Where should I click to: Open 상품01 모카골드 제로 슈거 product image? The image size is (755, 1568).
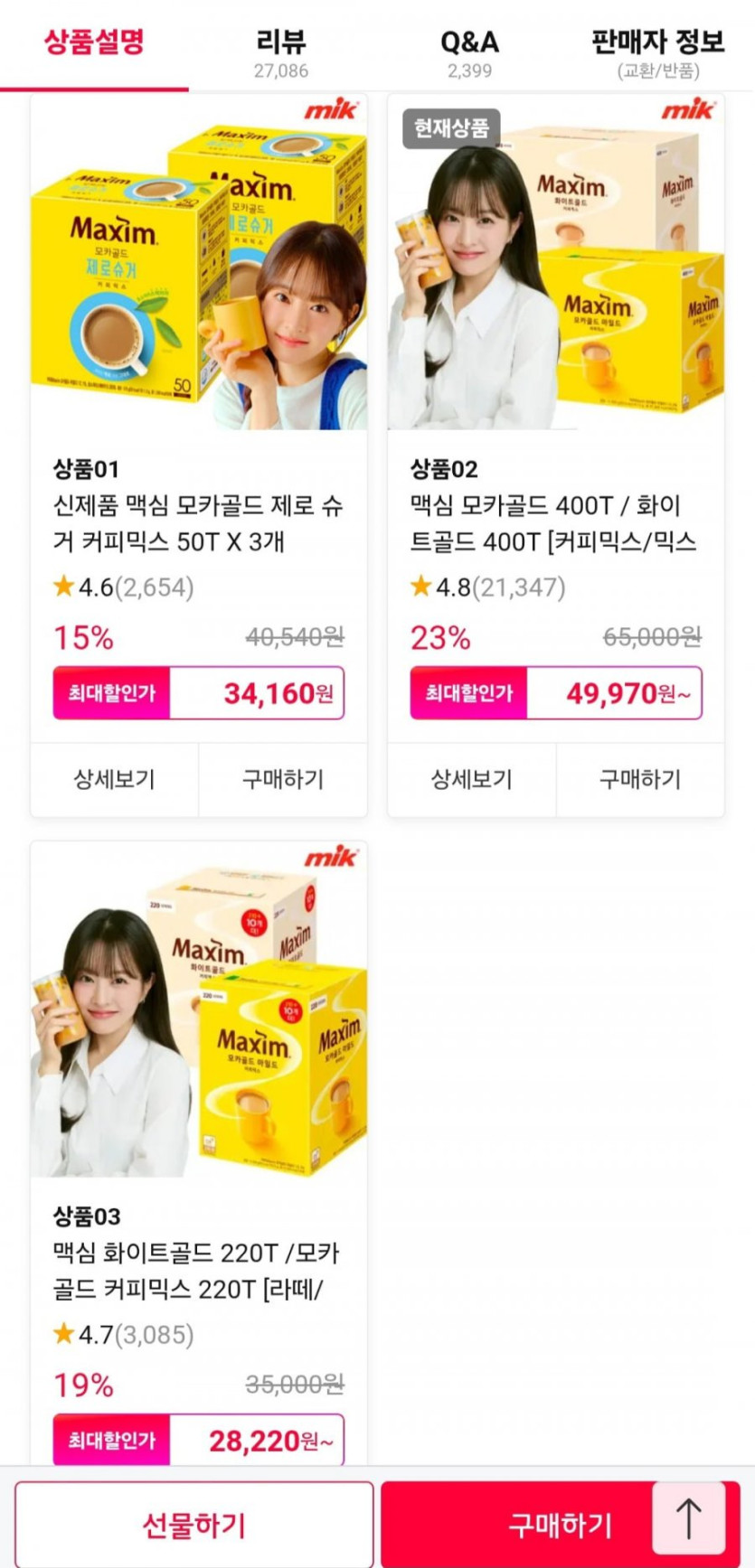coord(199,262)
